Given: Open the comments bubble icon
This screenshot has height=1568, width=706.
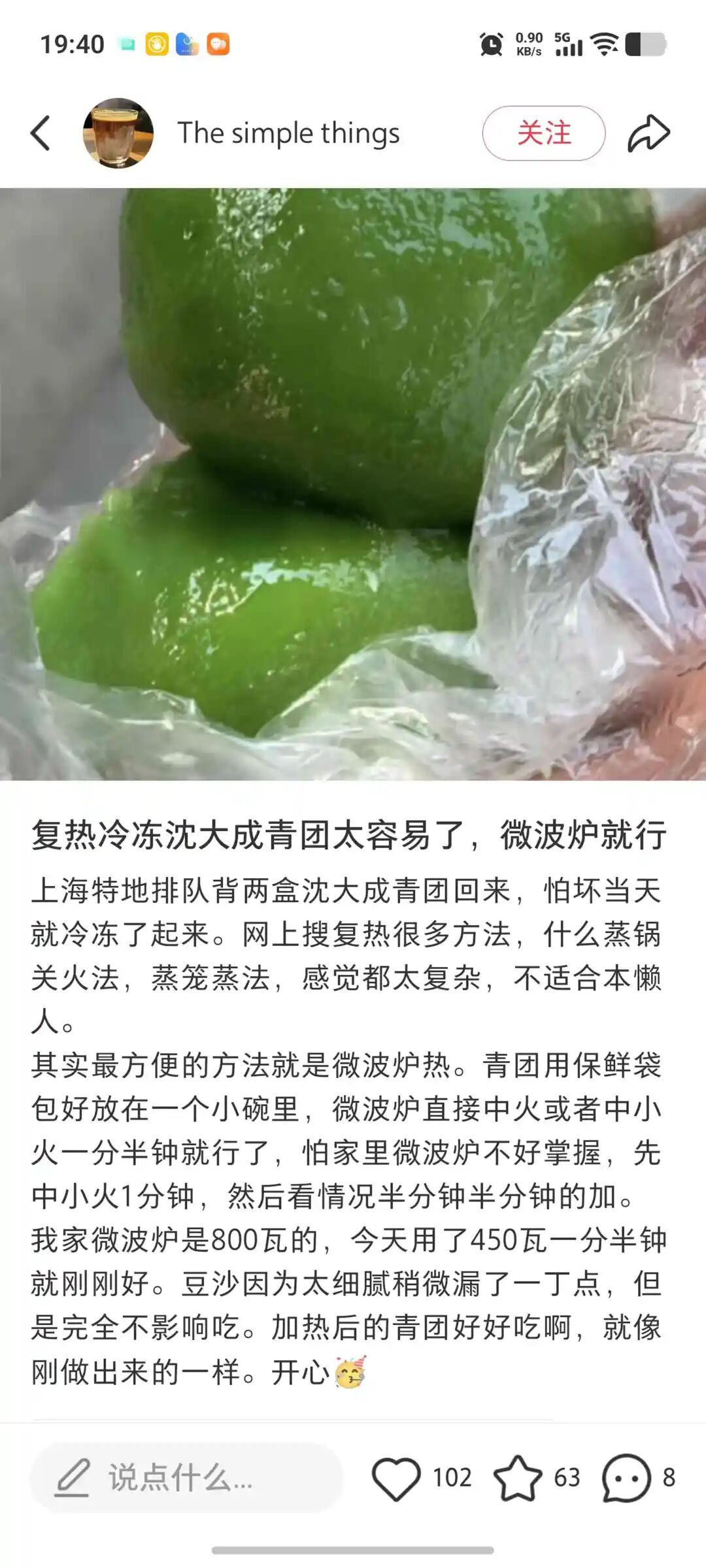Looking at the screenshot, I should pos(626,1478).
